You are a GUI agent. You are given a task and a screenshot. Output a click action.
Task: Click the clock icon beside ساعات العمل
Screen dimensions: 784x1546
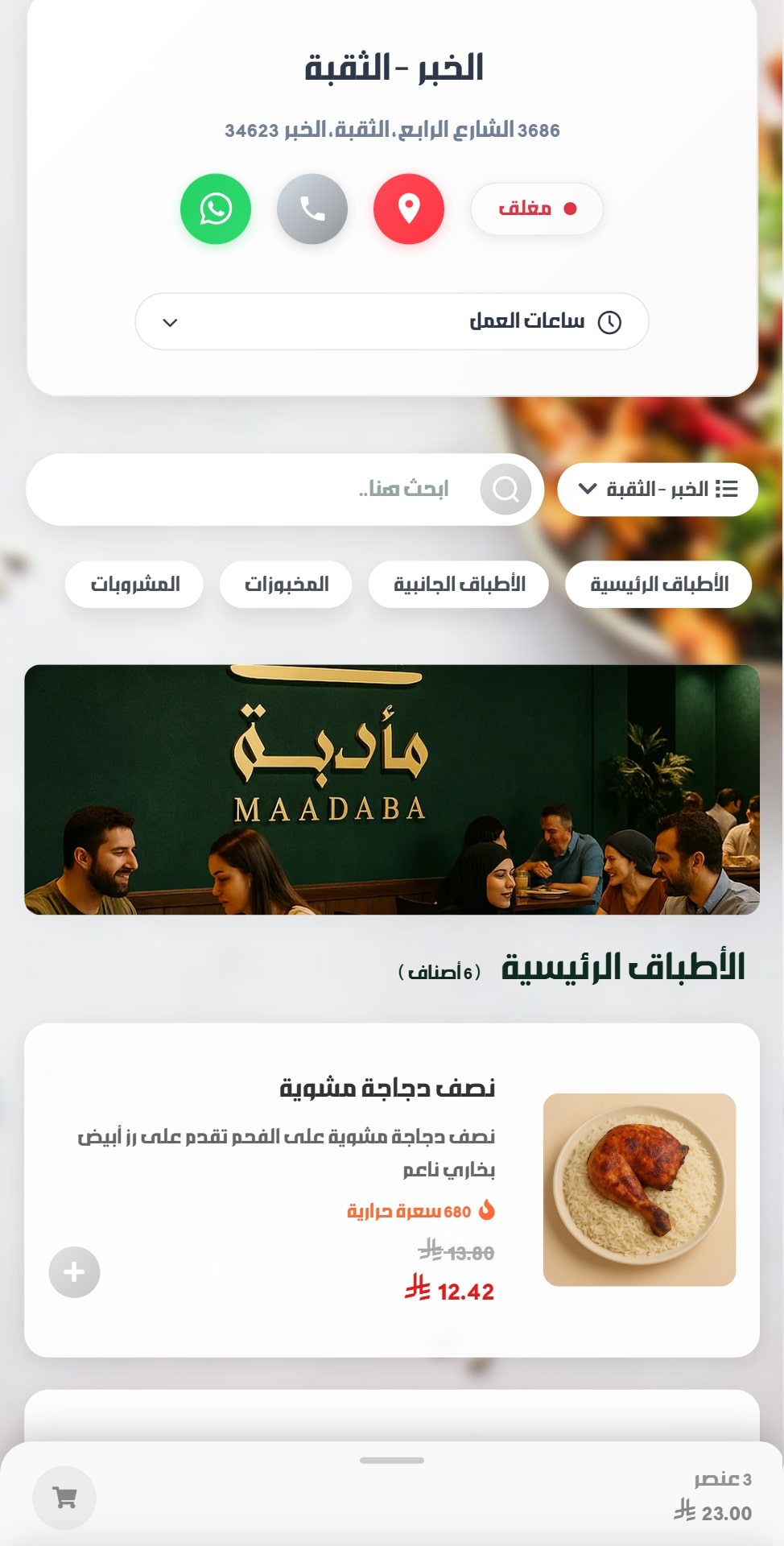(x=612, y=320)
